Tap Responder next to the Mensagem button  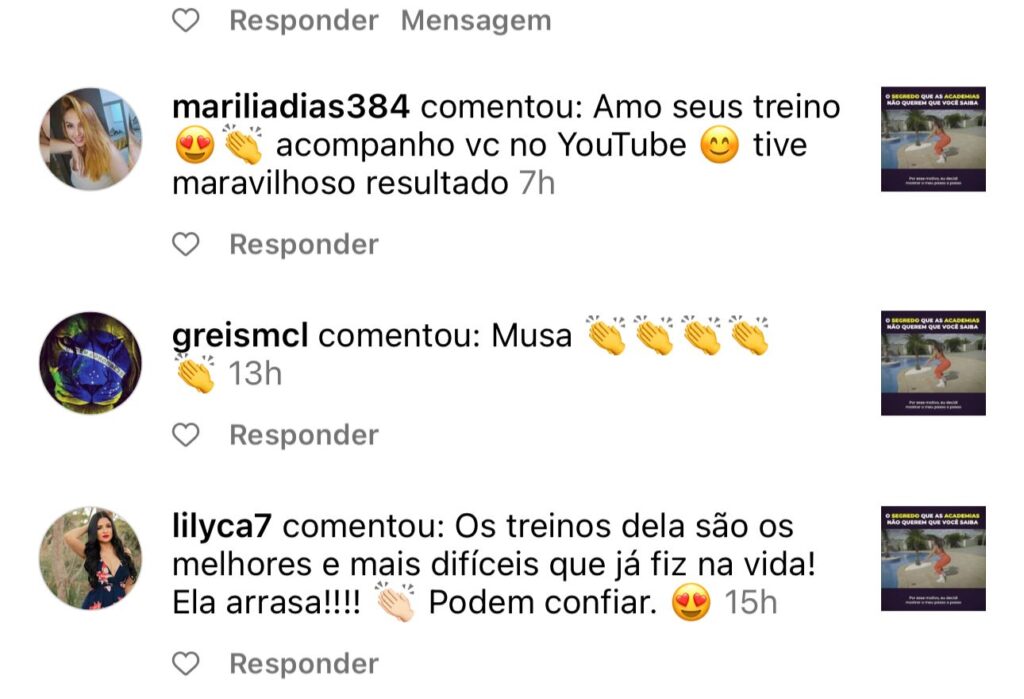click(x=304, y=20)
